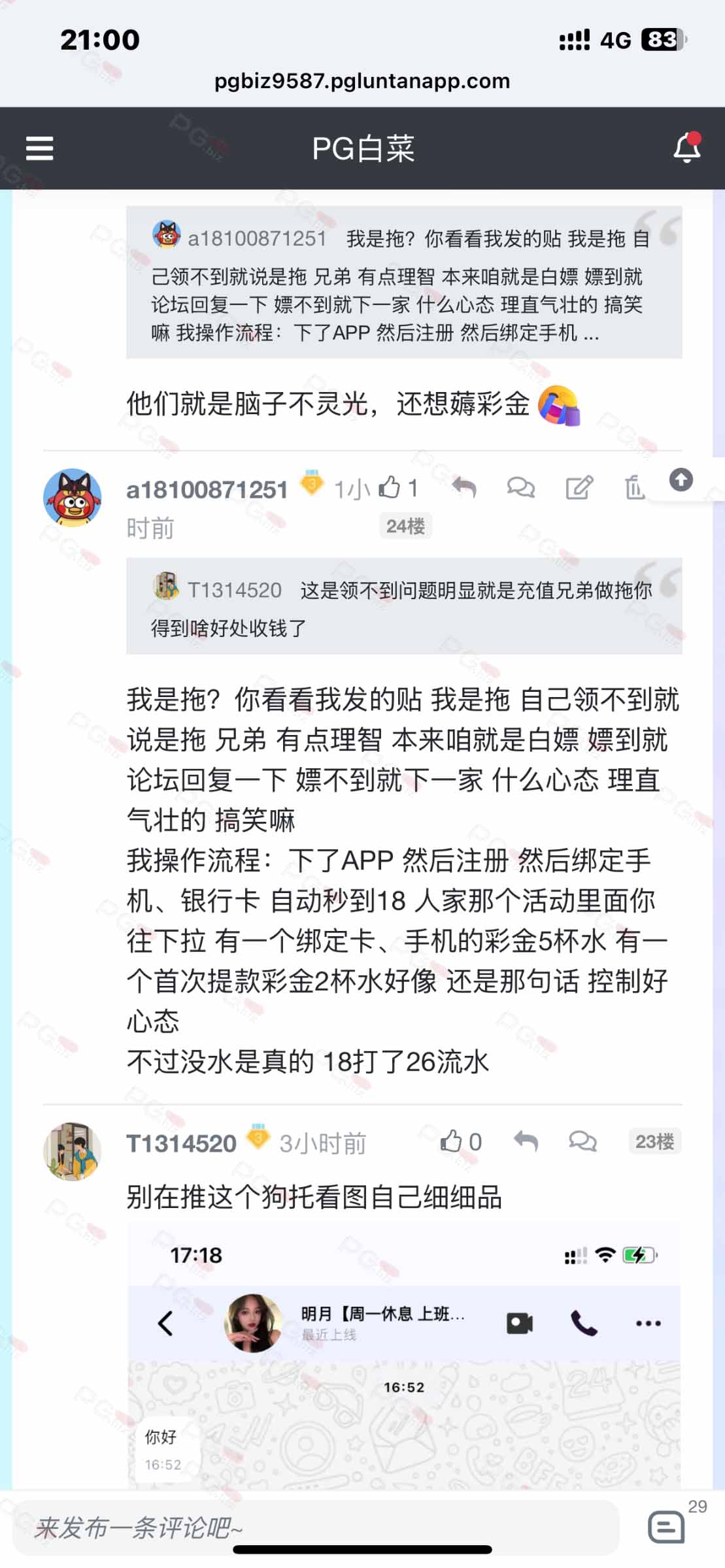Reply to a18100871251's 24楼 comment
The image size is (725, 1568).
point(465,487)
